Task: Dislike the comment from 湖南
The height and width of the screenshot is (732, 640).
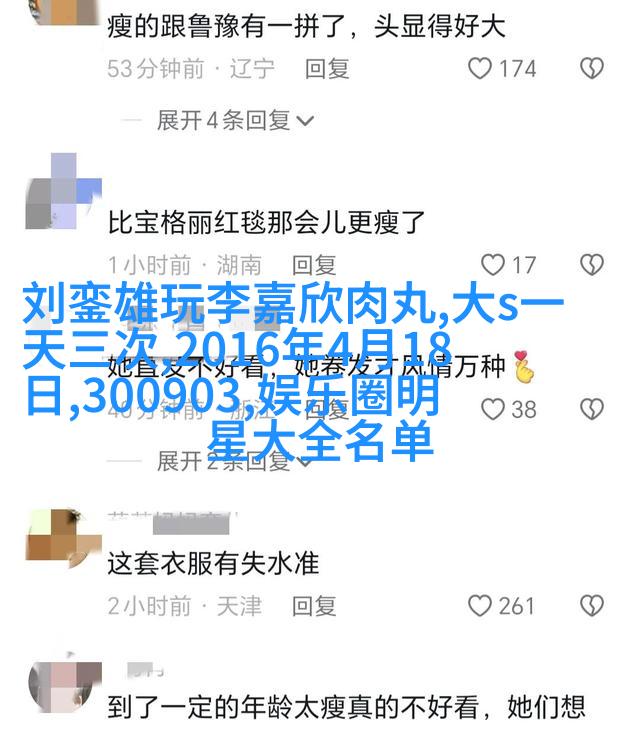Action: [x=592, y=265]
